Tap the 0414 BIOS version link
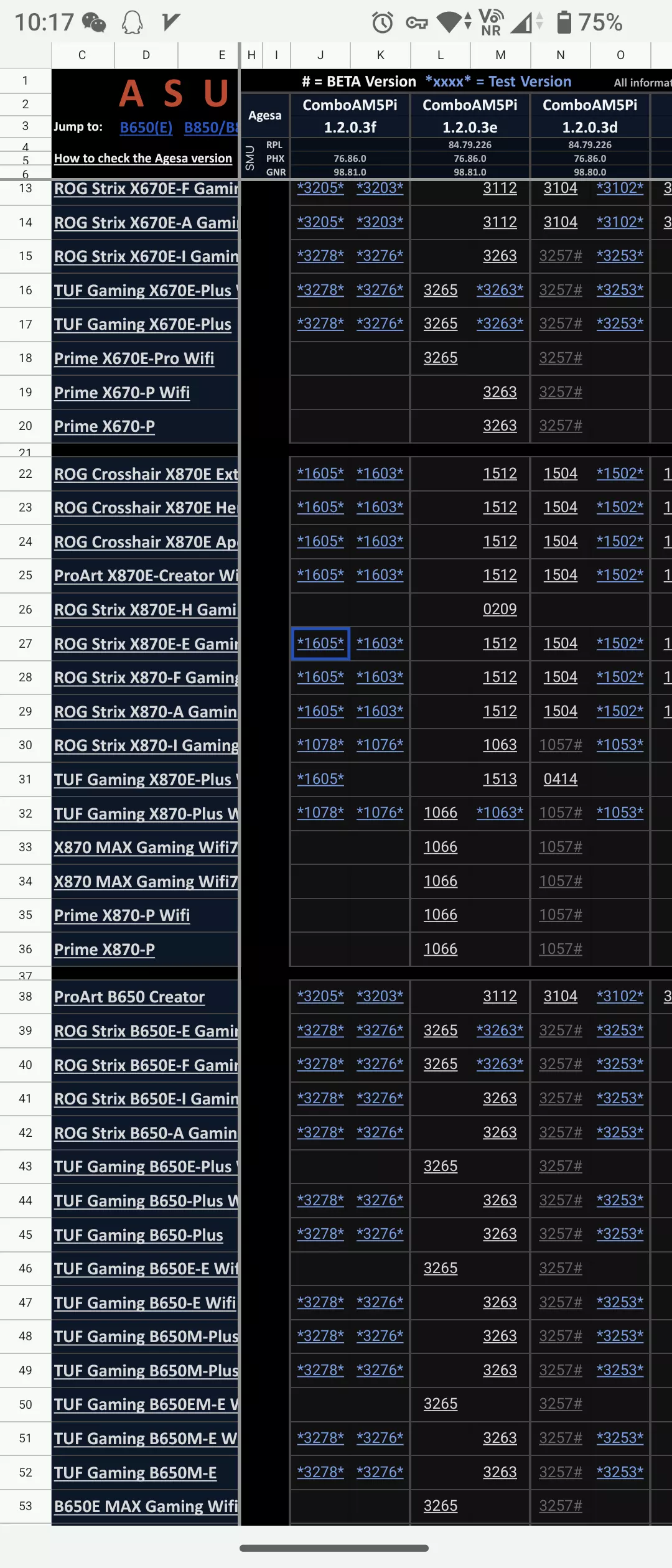 pyautogui.click(x=560, y=779)
